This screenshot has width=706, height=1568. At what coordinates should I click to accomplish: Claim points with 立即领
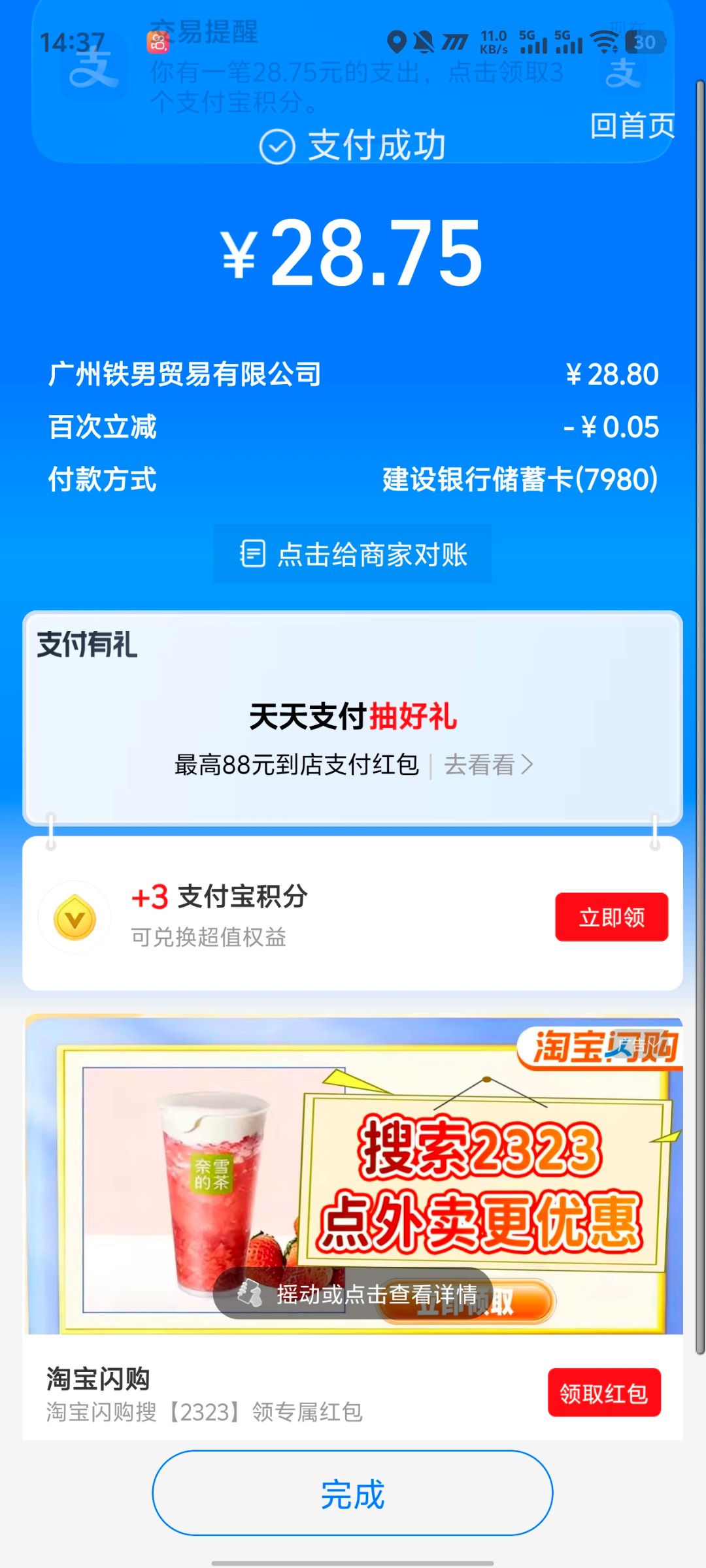(x=611, y=917)
